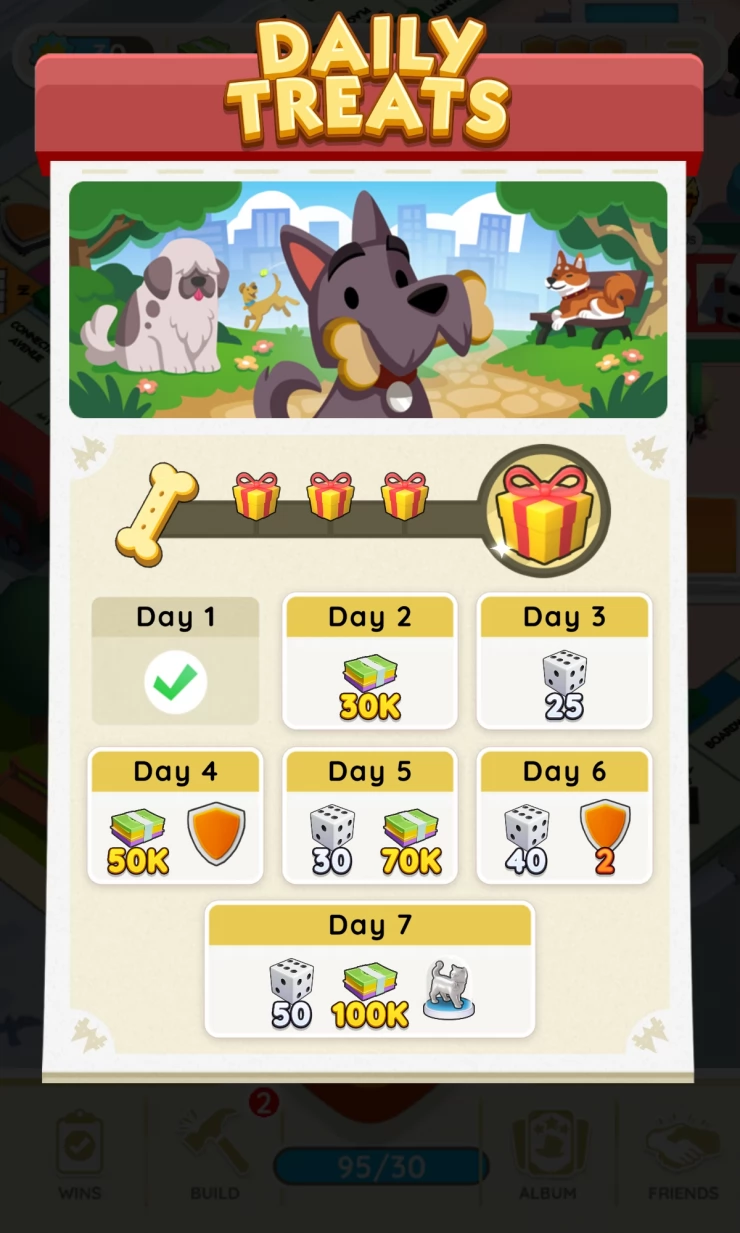This screenshot has height=1233, width=740.
Task: Check the Day 7 grand reward card
Action: (370, 971)
